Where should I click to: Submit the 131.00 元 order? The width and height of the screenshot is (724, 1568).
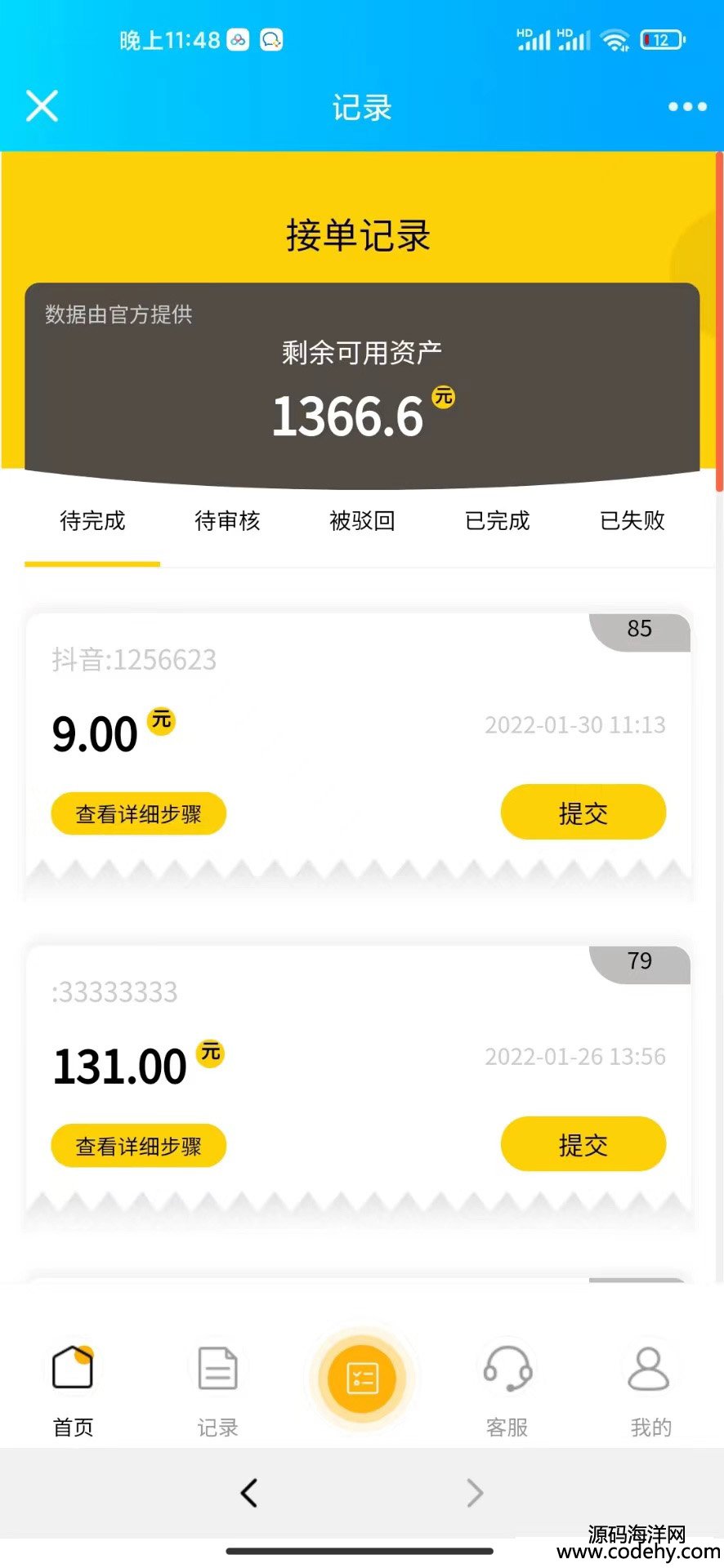click(583, 1145)
